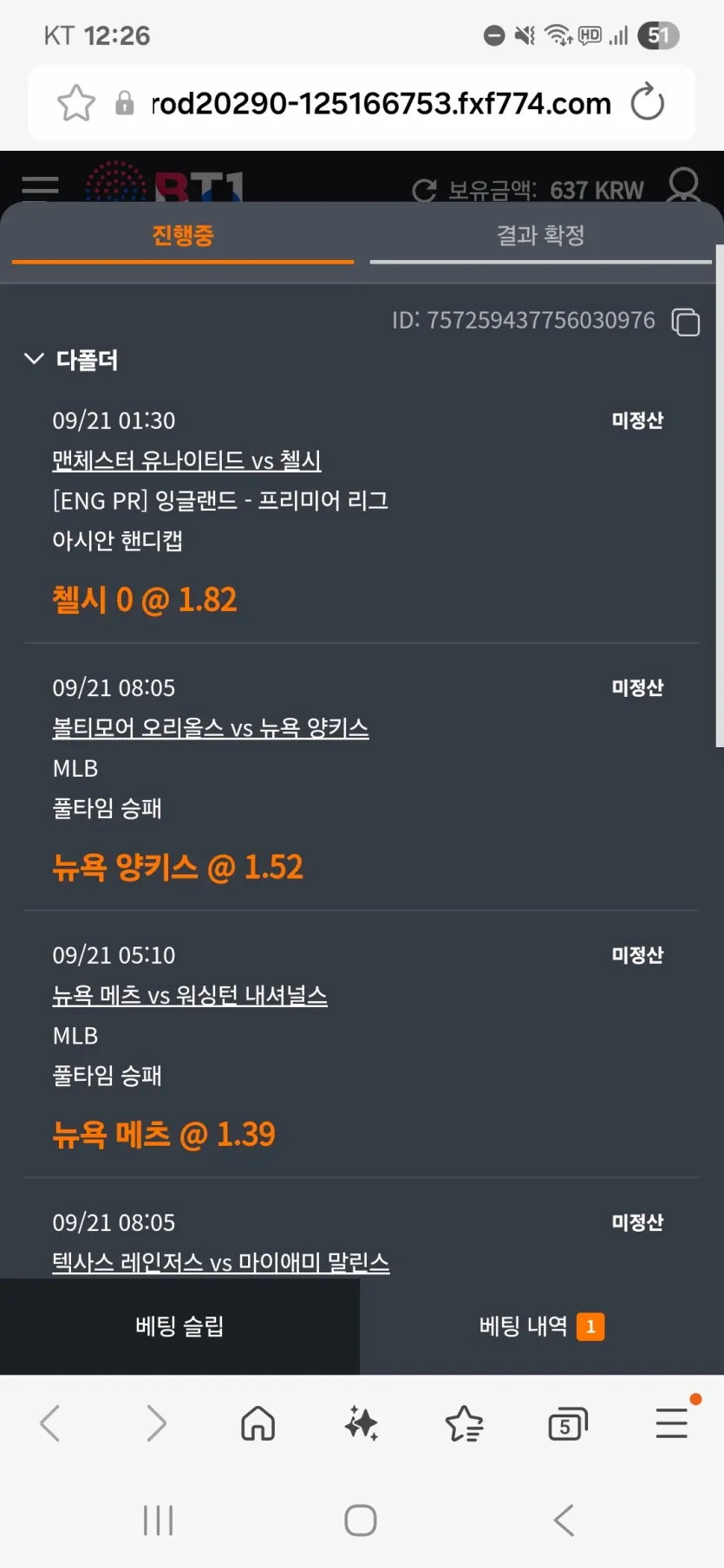
Task: Open 맨체스터 유나이티드 vs 첼시 match link
Action: coord(186,460)
